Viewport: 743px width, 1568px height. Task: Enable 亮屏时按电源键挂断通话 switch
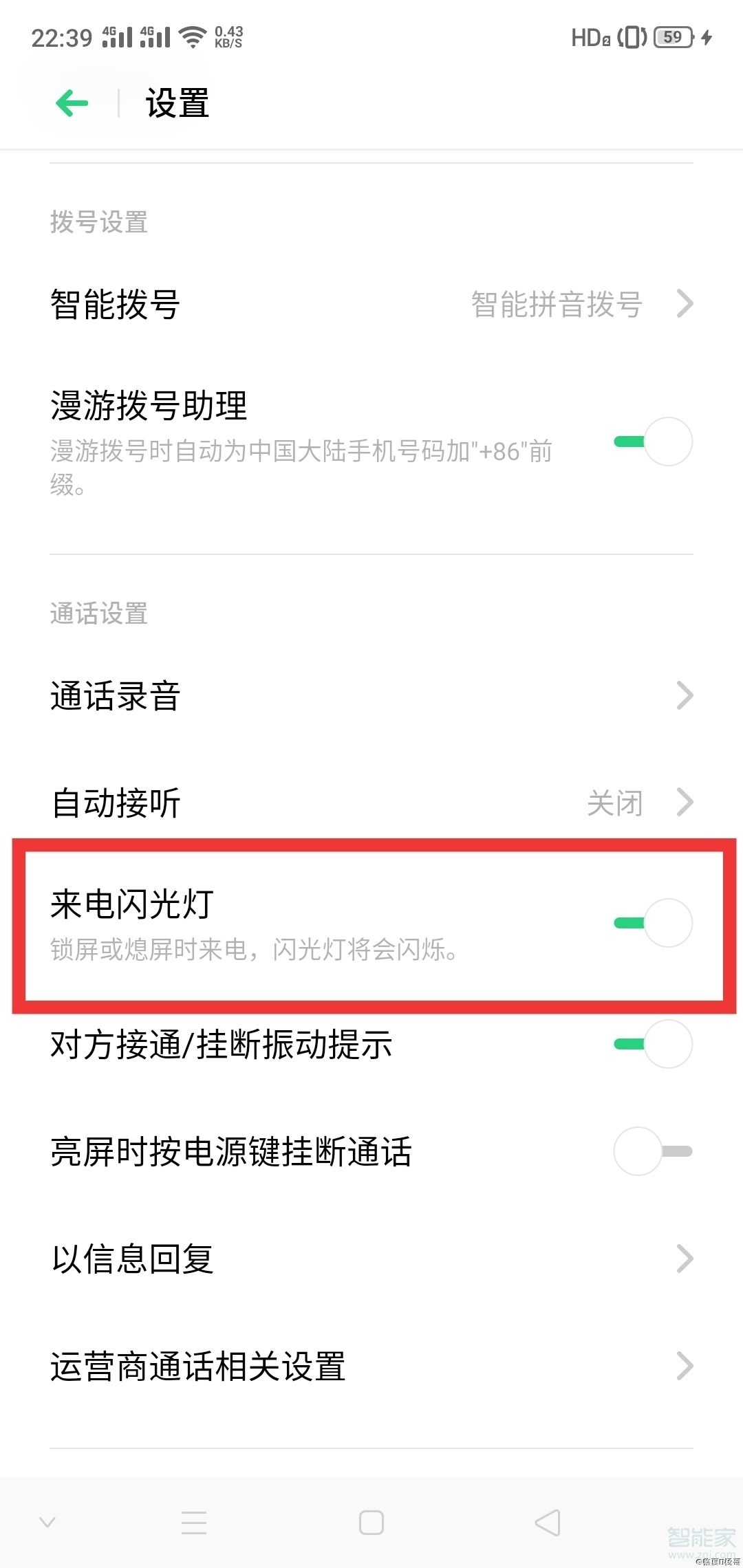coord(653,1151)
